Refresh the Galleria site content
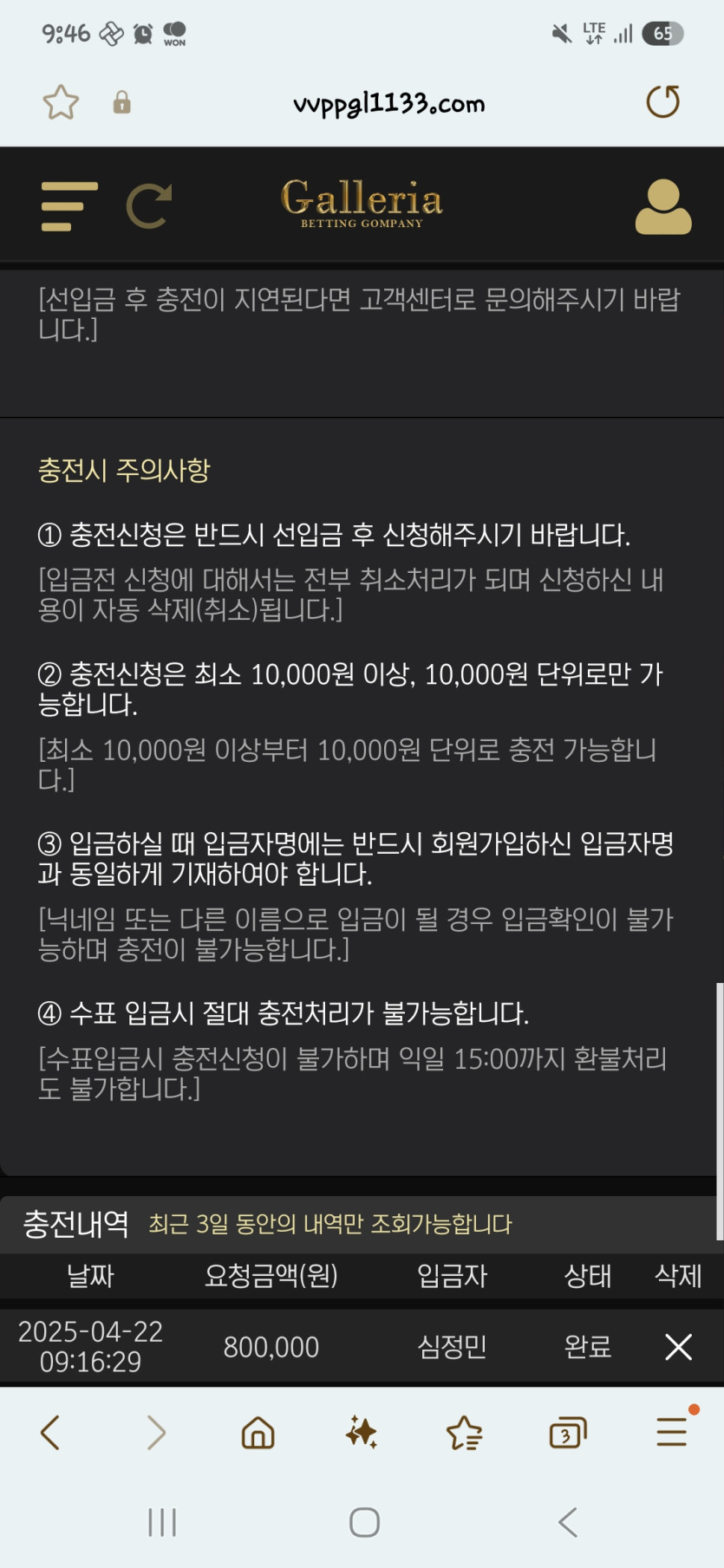724x1568 pixels. (x=149, y=206)
